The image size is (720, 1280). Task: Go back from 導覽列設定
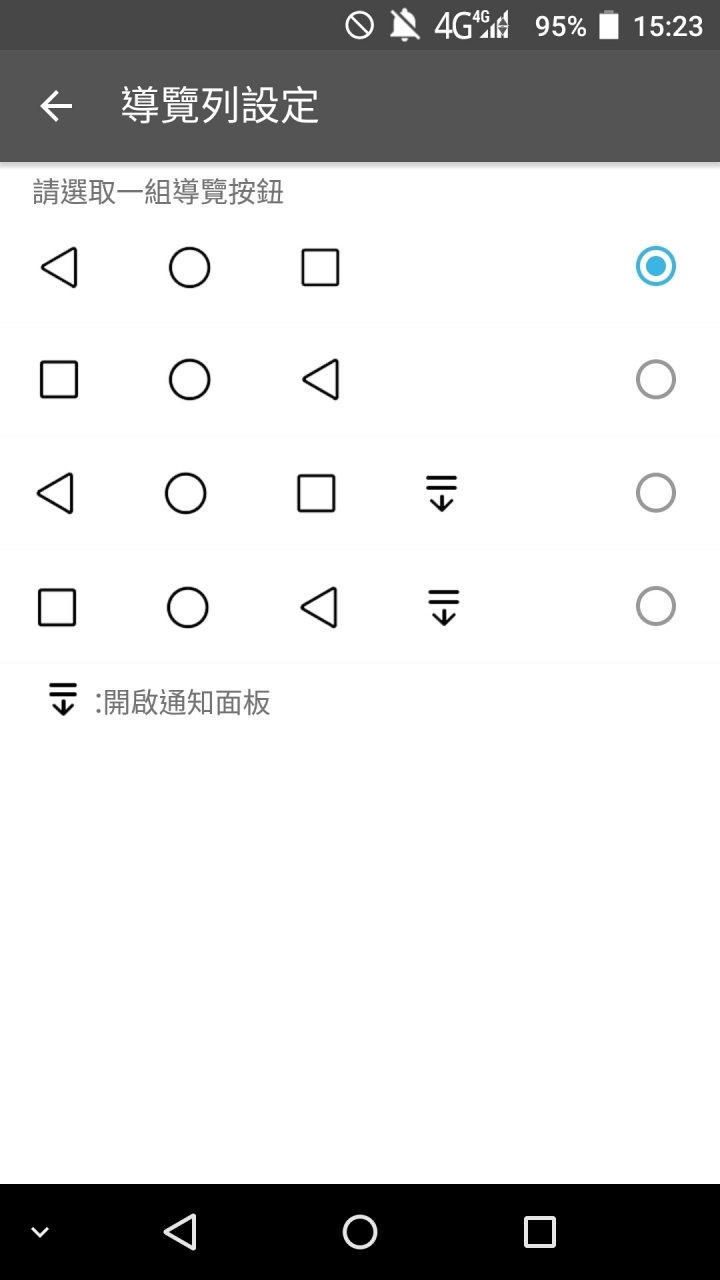[x=56, y=106]
